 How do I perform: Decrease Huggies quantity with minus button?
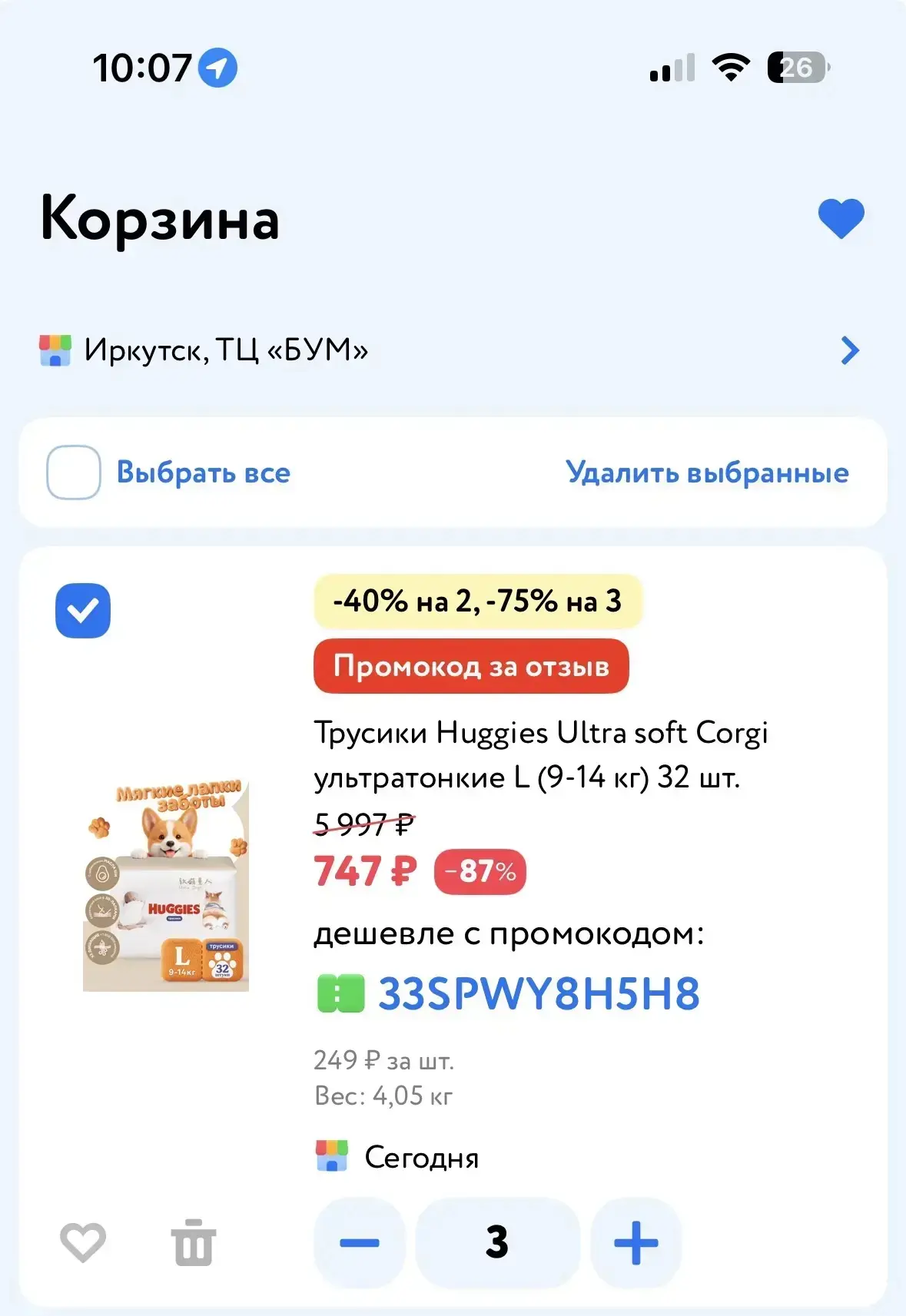[360, 1242]
